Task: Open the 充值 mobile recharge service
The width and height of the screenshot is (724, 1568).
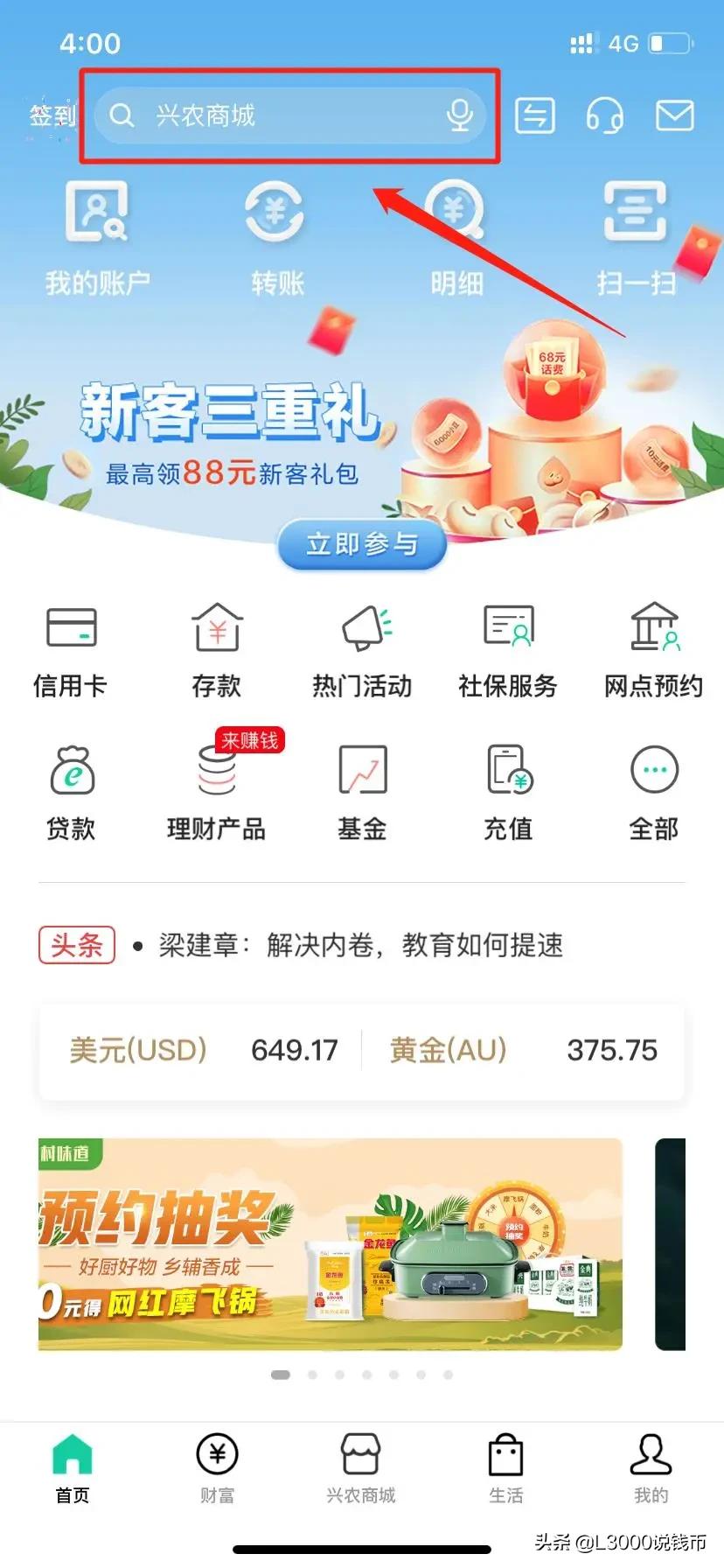Action: 507,787
